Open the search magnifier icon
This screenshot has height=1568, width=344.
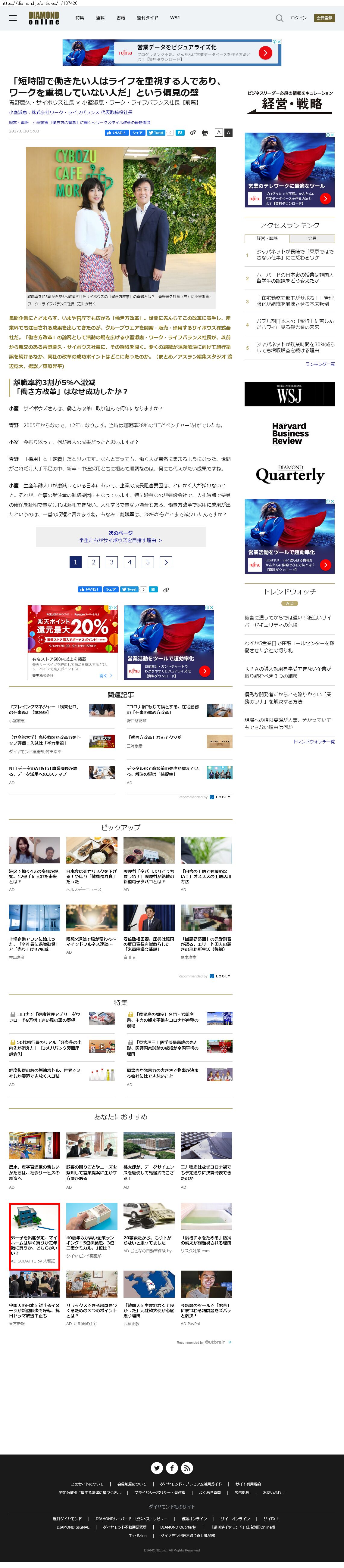coord(280,18)
